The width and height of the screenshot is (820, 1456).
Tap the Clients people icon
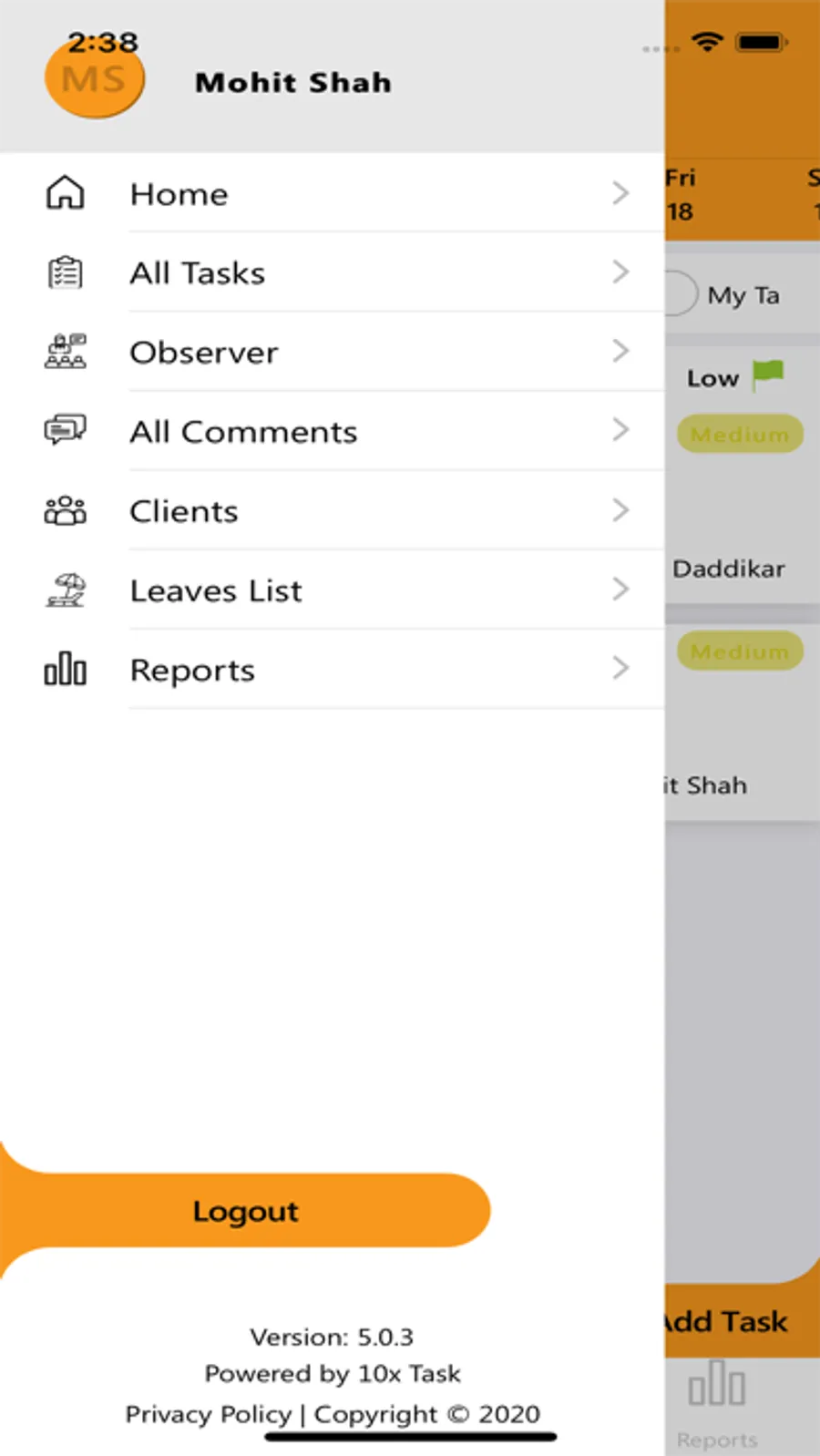click(65, 510)
